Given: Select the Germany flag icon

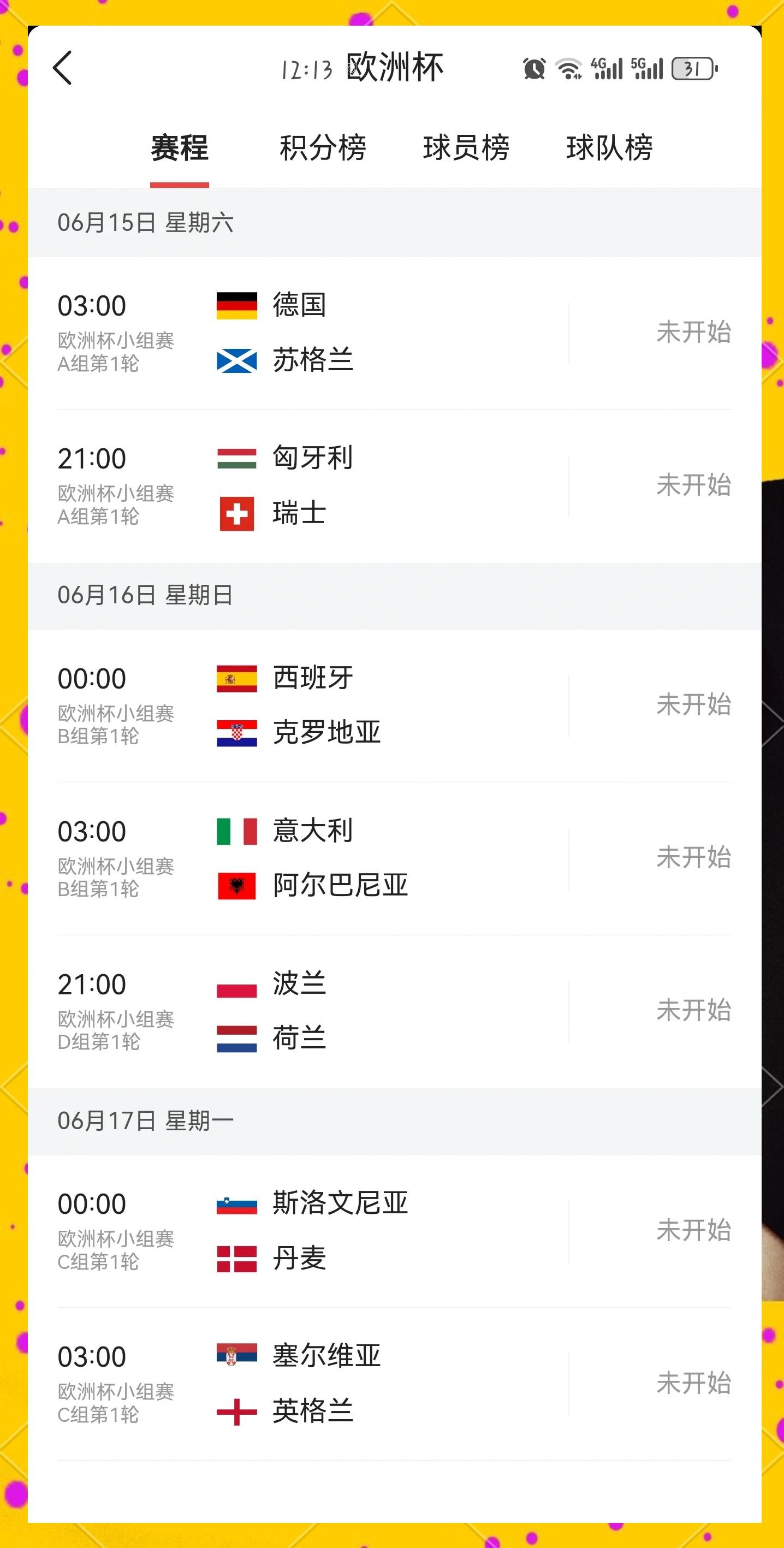Looking at the screenshot, I should [237, 305].
